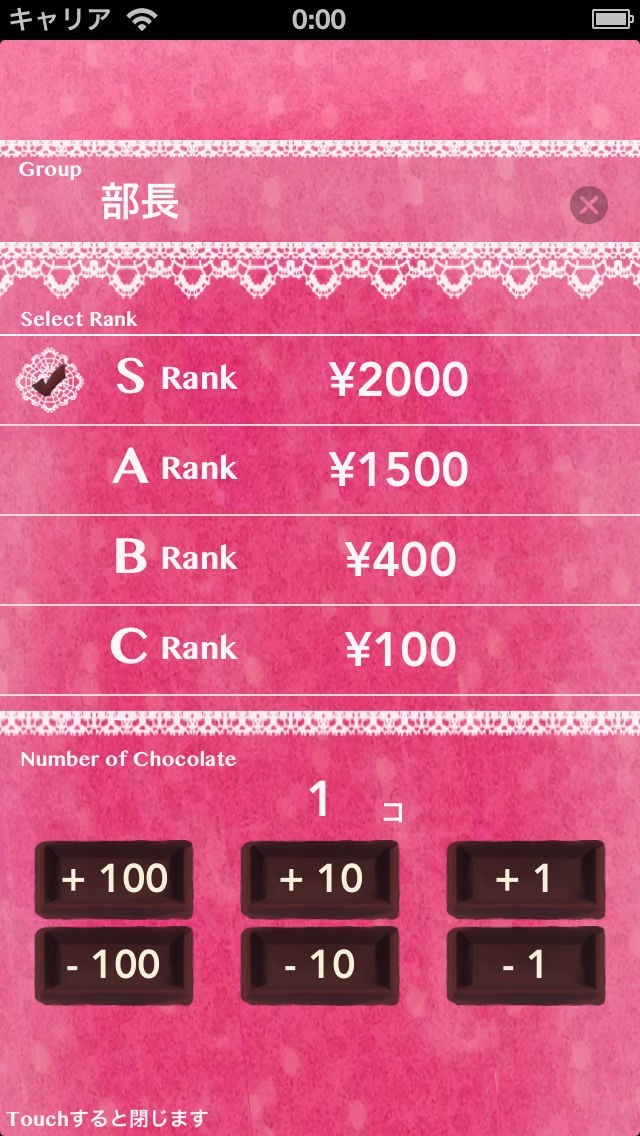Increase chocolate count by + 1
The width and height of the screenshot is (640, 1136).
point(525,880)
